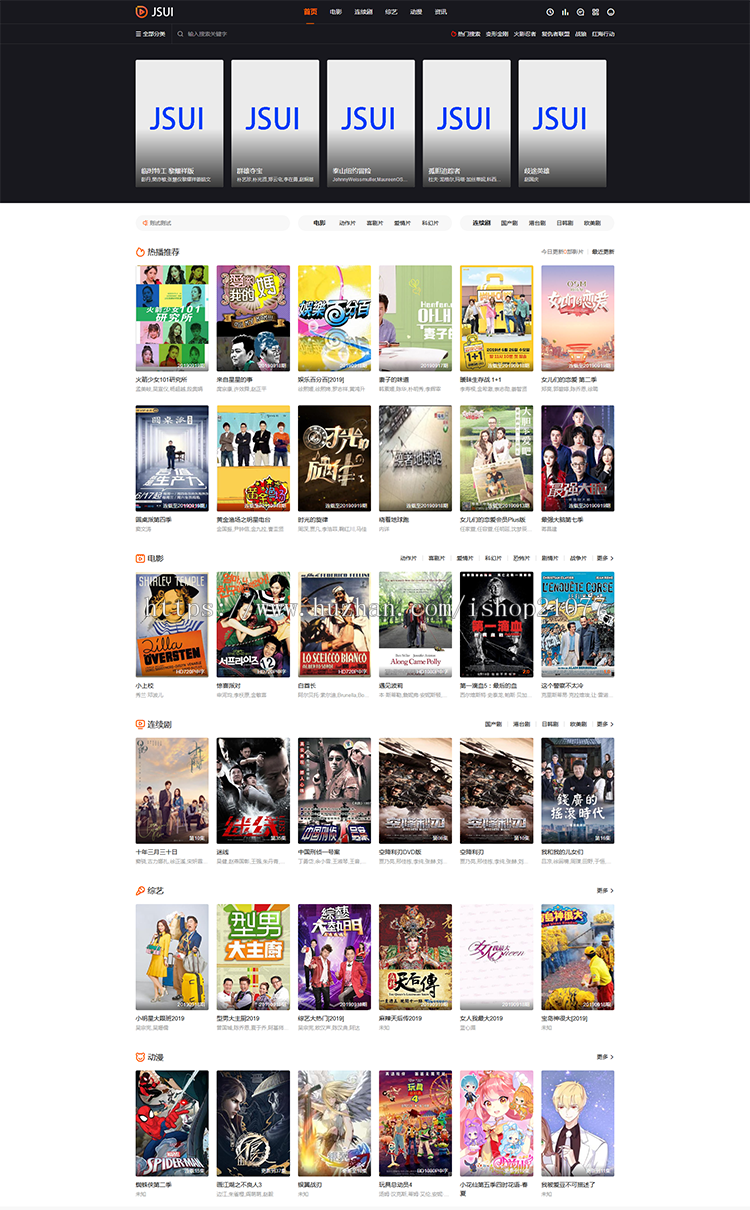Open the watch history clock icon
Screen dimensions: 750x1210
[550, 12]
